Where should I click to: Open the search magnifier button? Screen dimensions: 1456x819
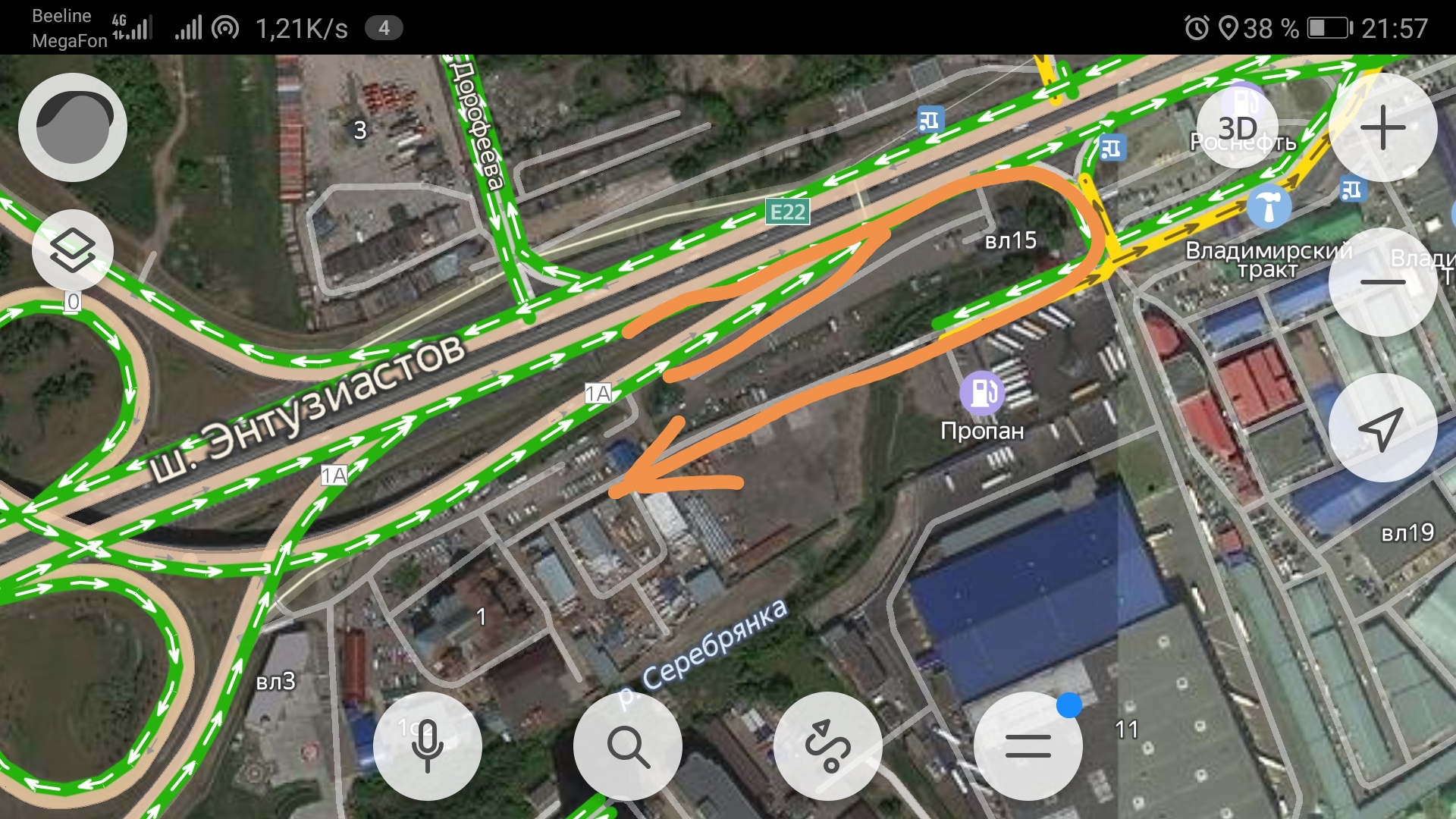click(x=628, y=745)
